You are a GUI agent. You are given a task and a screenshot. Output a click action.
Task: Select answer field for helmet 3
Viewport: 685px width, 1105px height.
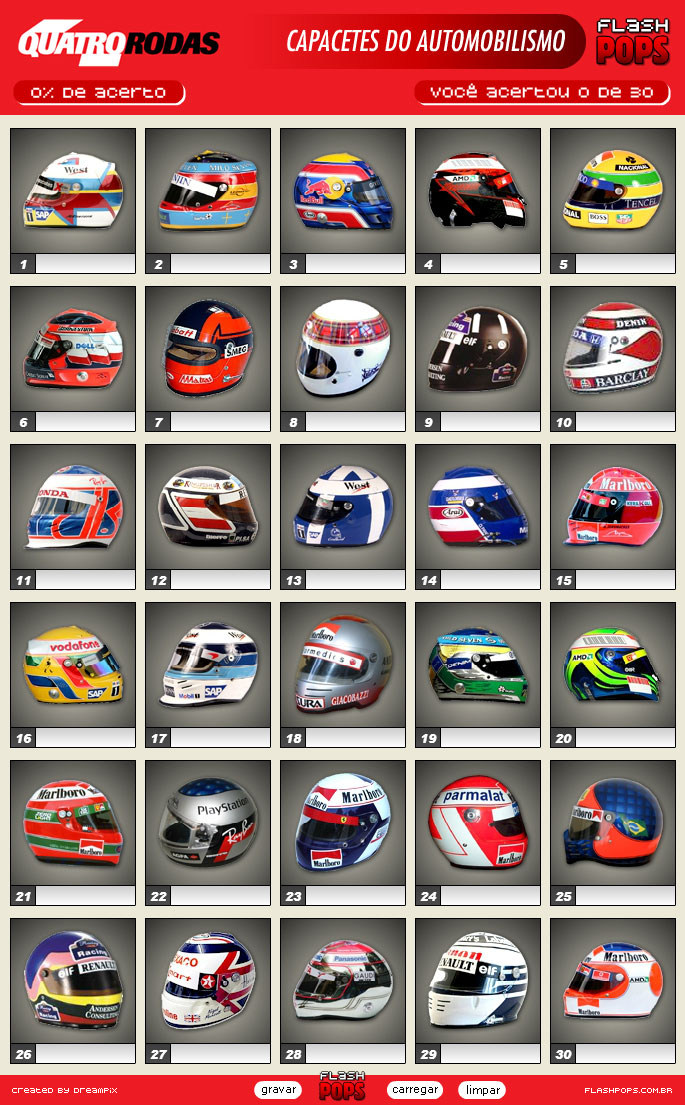[x=355, y=264]
